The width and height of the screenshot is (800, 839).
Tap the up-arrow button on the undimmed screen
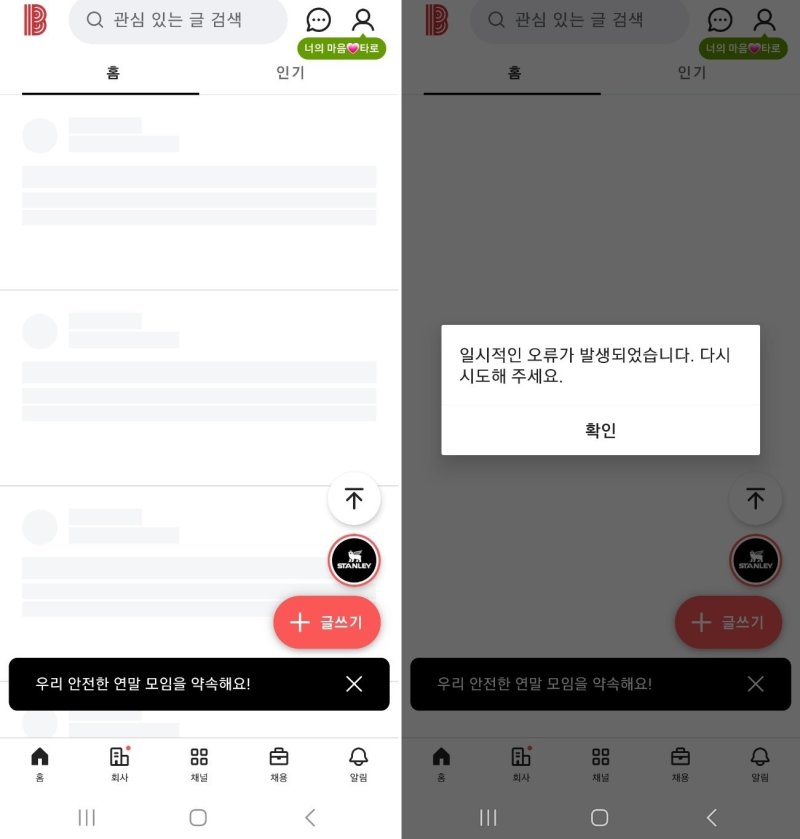pyautogui.click(x=354, y=499)
